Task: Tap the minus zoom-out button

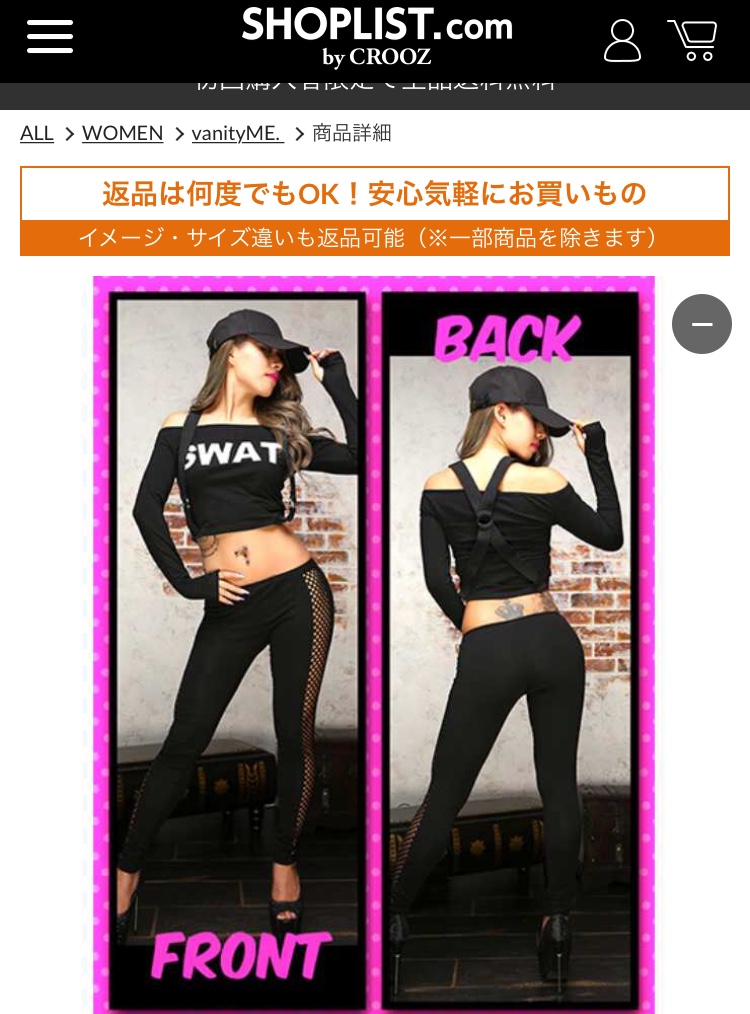Action: (x=702, y=324)
